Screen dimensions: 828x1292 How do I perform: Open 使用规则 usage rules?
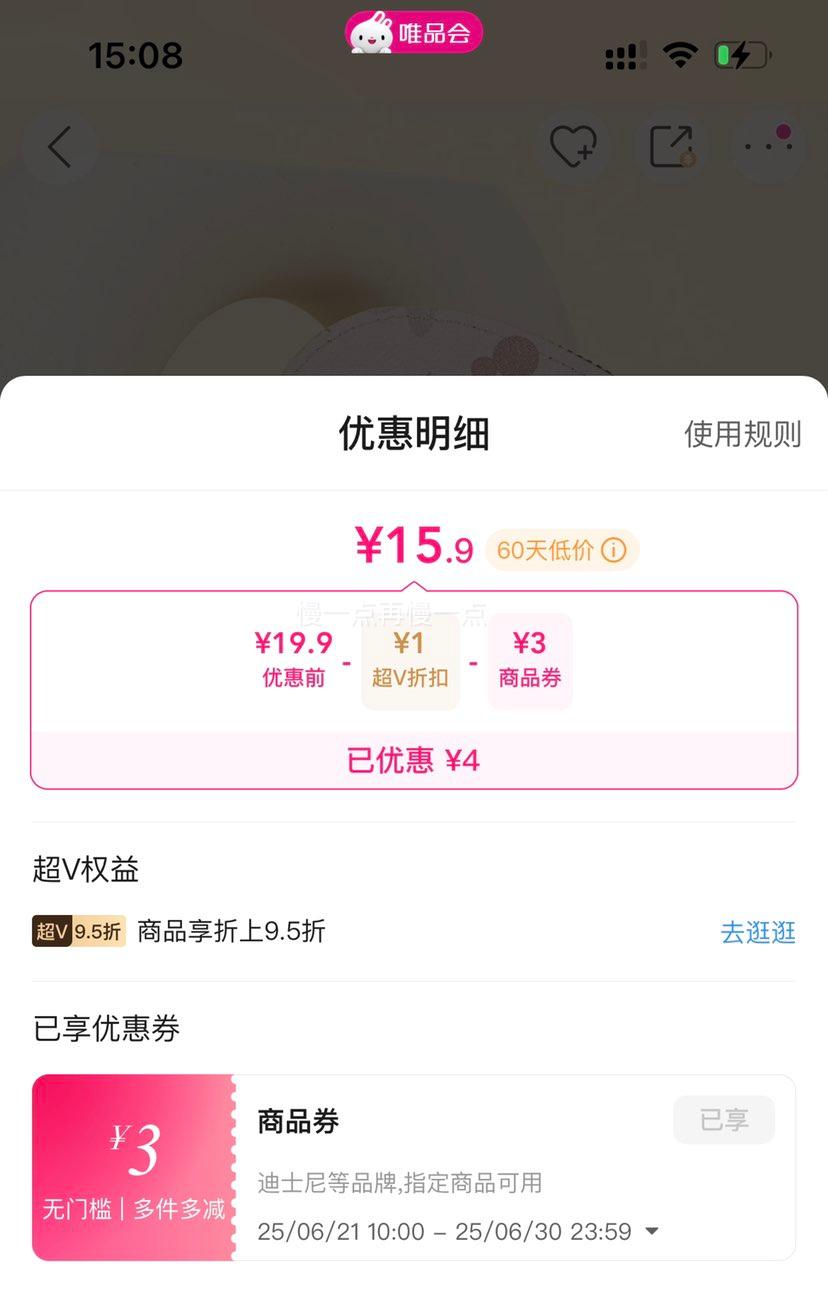[x=742, y=434]
